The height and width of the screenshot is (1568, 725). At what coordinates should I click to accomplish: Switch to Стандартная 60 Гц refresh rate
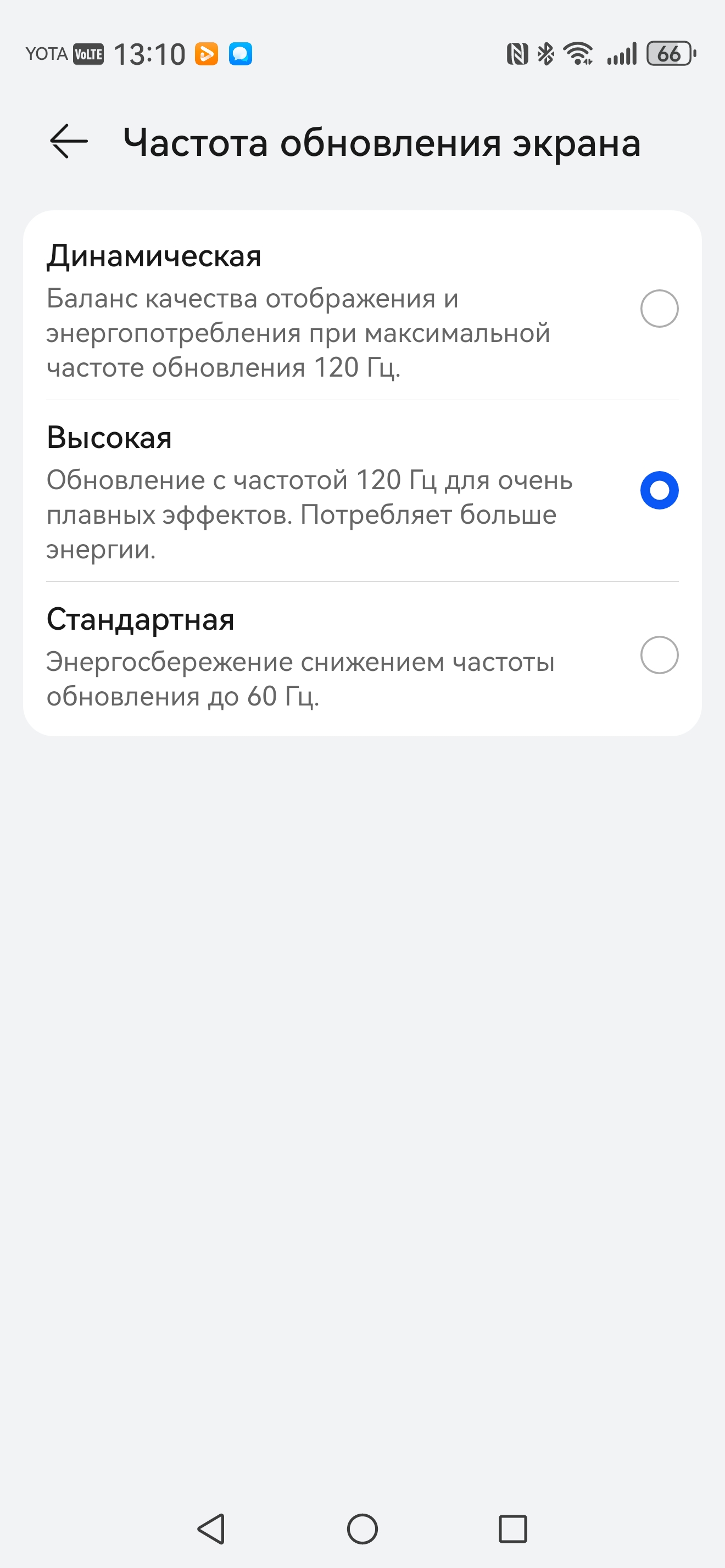click(x=659, y=655)
